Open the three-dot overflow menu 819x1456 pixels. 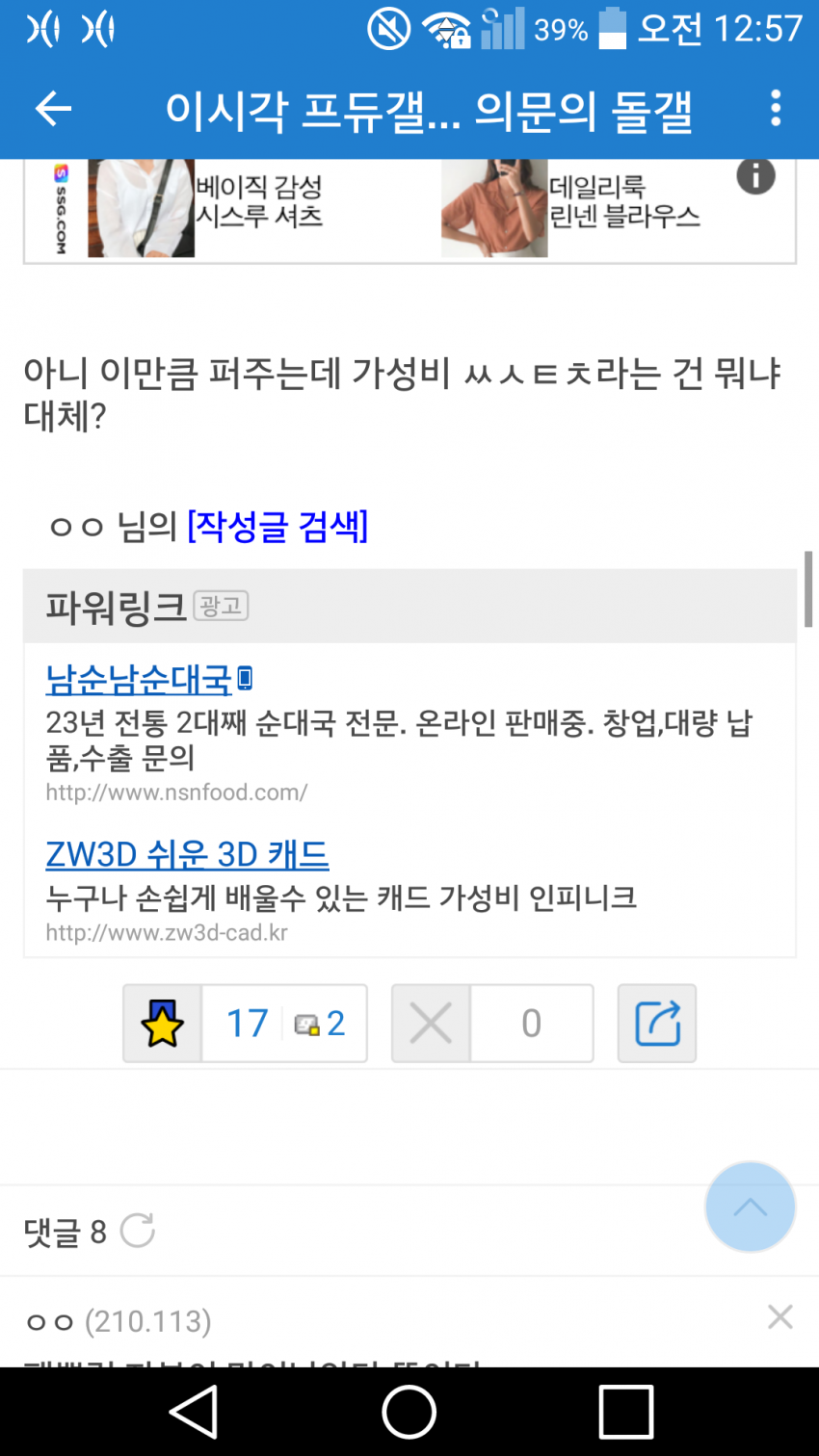pos(776,109)
